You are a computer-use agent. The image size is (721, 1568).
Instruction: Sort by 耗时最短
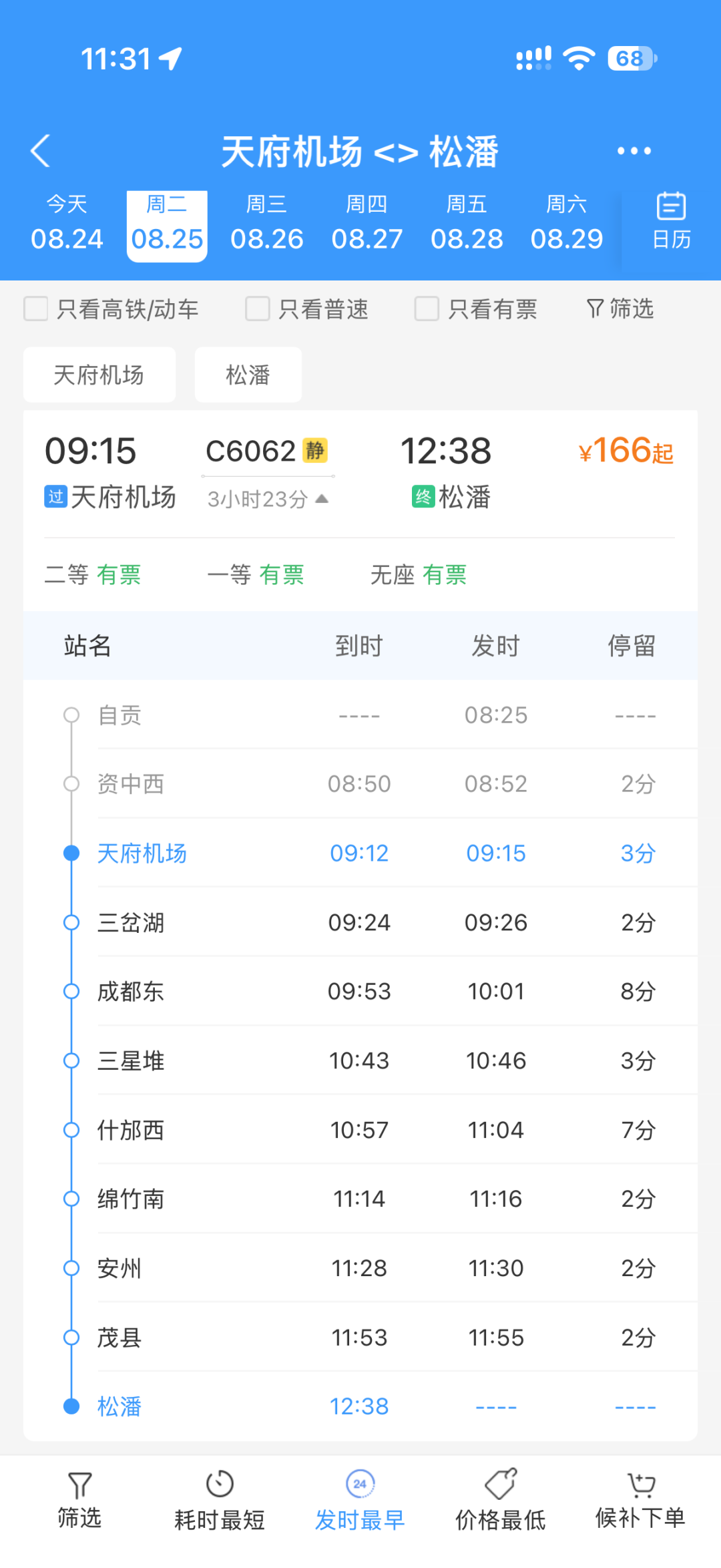(220, 1501)
